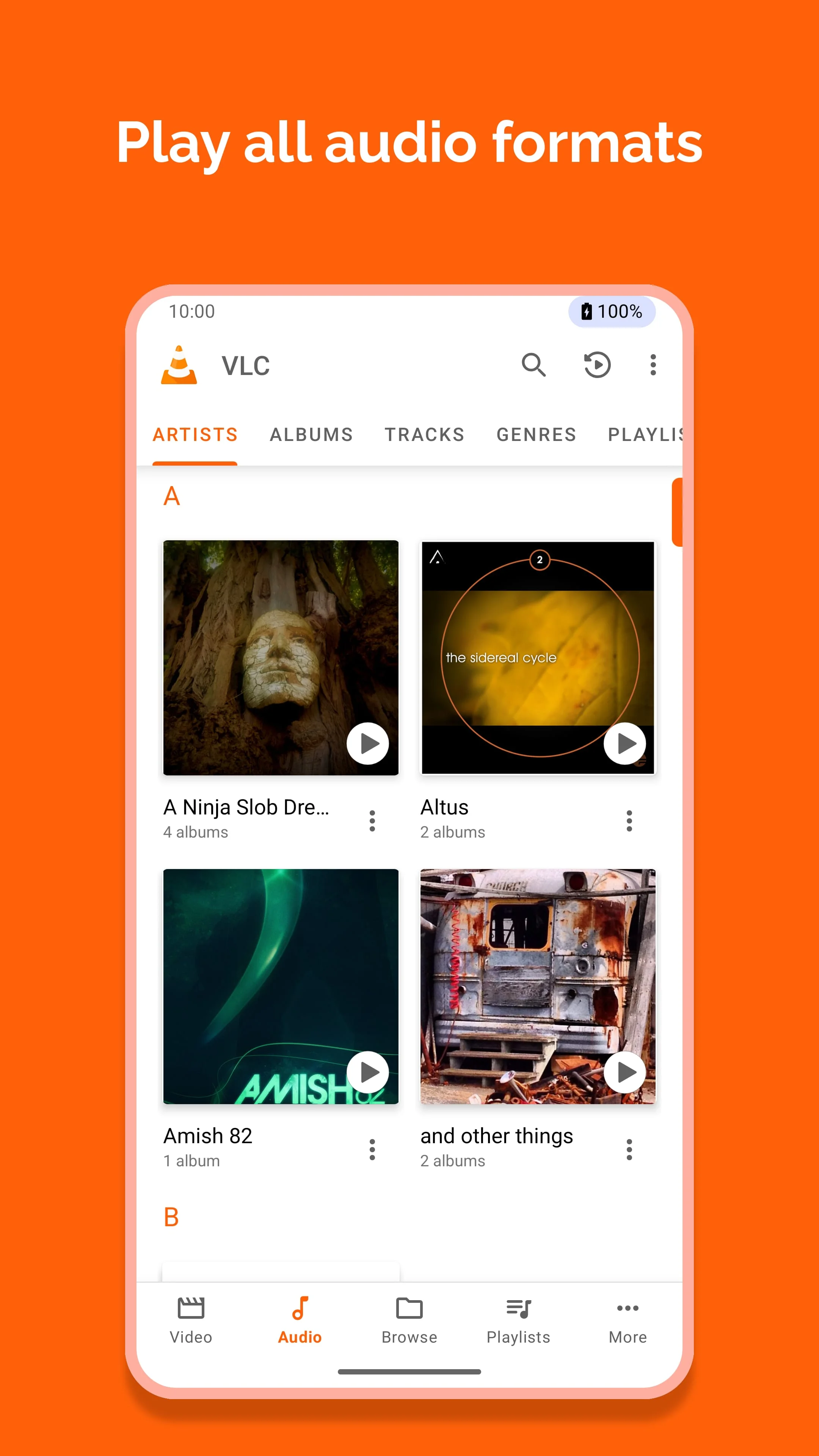The width and height of the screenshot is (819, 1456).
Task: Open the search icon in VLC toolbar
Action: coord(534,365)
